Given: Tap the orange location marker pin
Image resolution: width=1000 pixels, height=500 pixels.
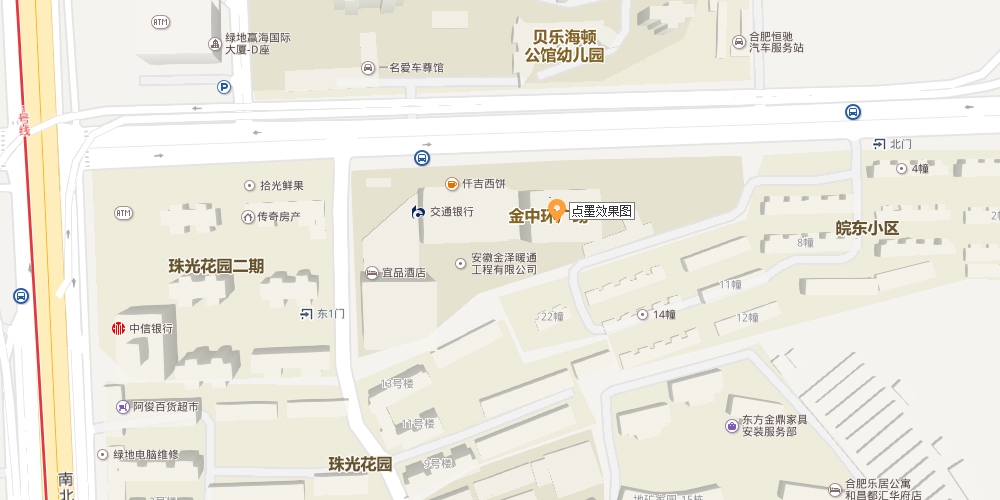Looking at the screenshot, I should 557,209.
